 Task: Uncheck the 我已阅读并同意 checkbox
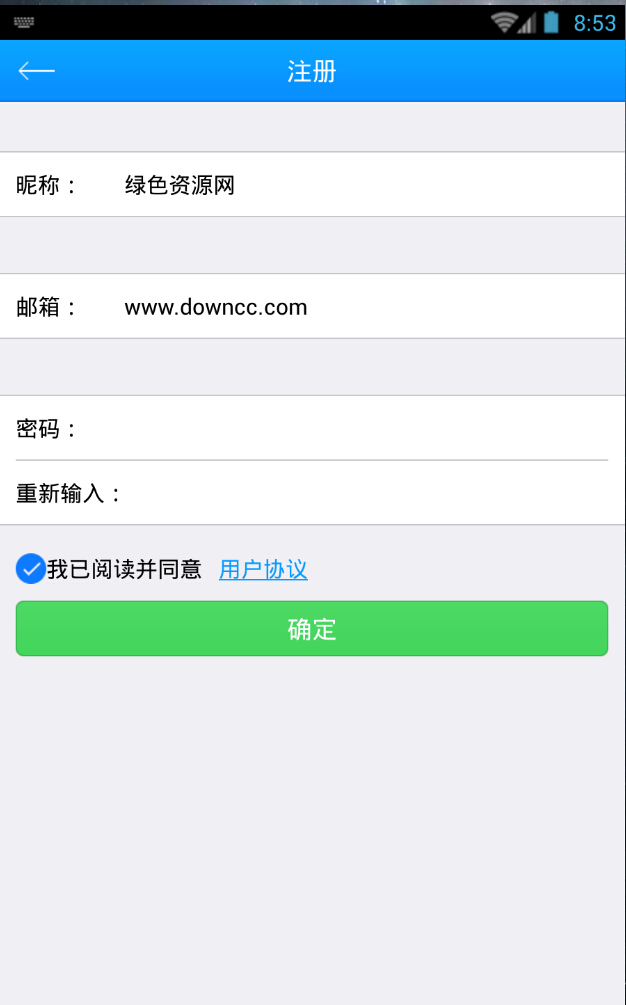point(31,569)
